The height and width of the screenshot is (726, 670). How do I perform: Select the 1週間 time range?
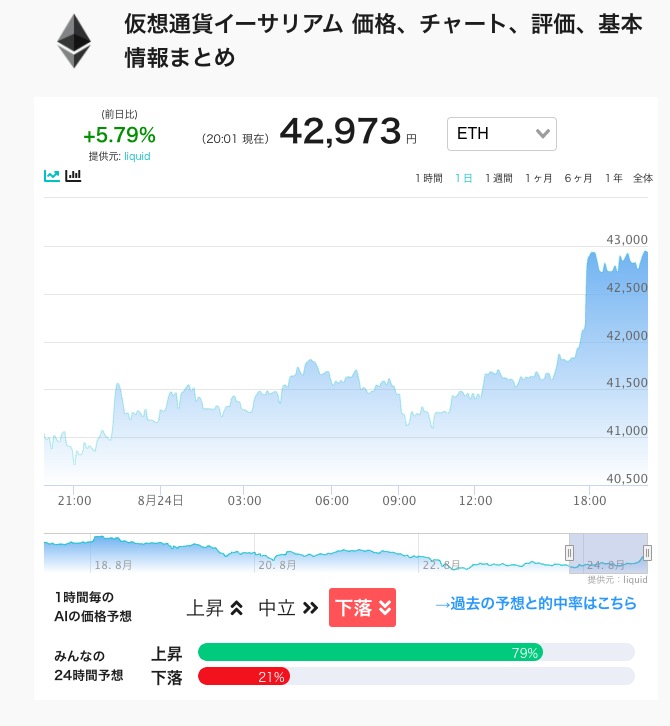[x=499, y=178]
